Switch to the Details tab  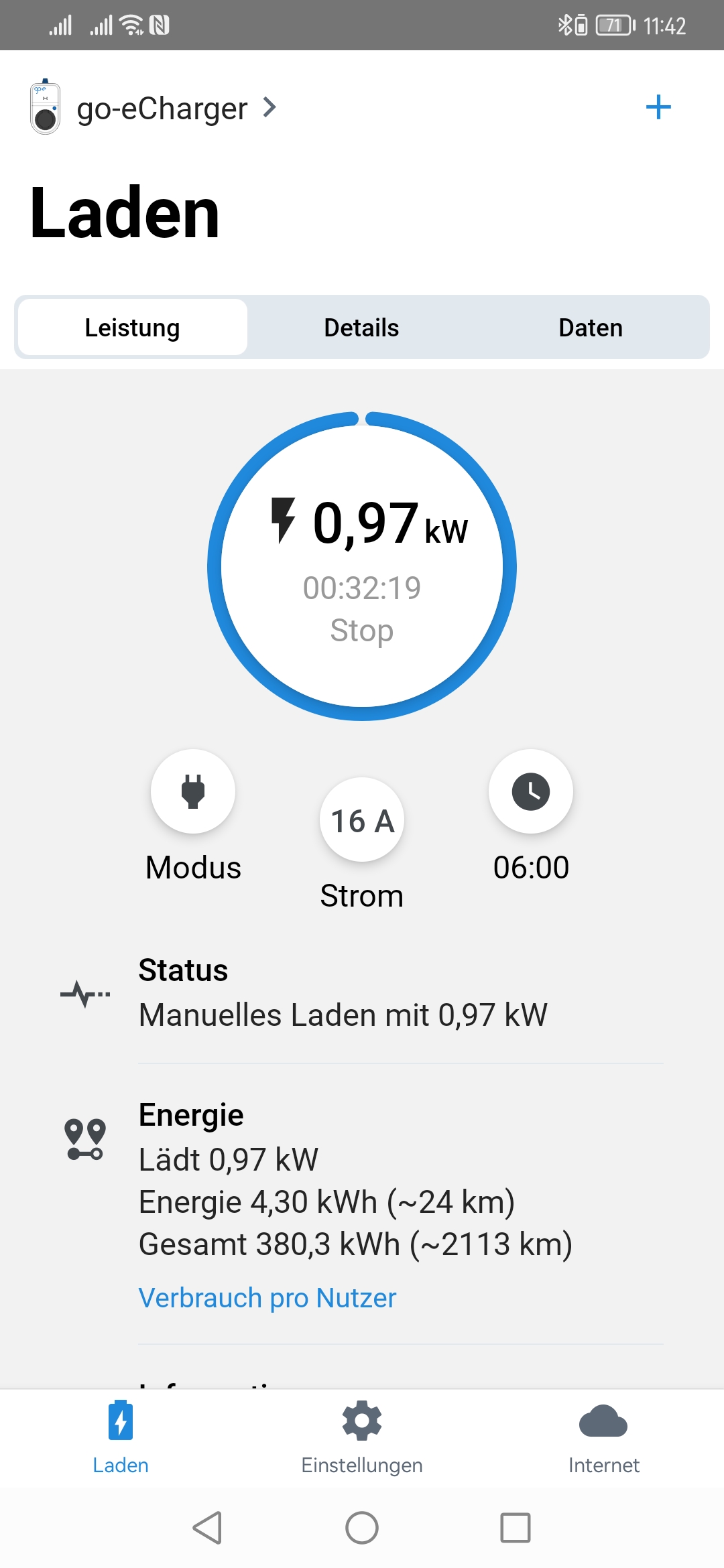pos(361,328)
